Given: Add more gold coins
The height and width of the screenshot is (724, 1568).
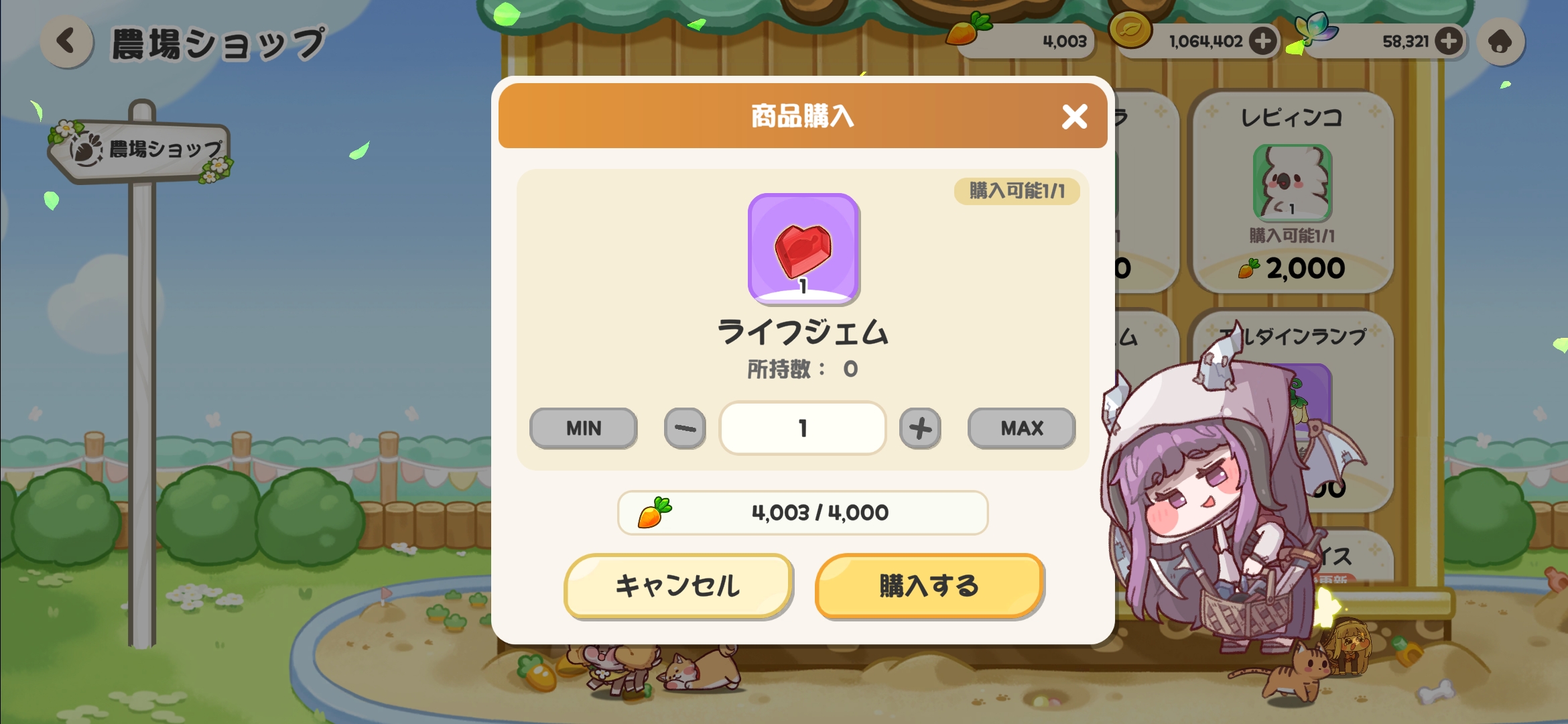Looking at the screenshot, I should [1263, 42].
